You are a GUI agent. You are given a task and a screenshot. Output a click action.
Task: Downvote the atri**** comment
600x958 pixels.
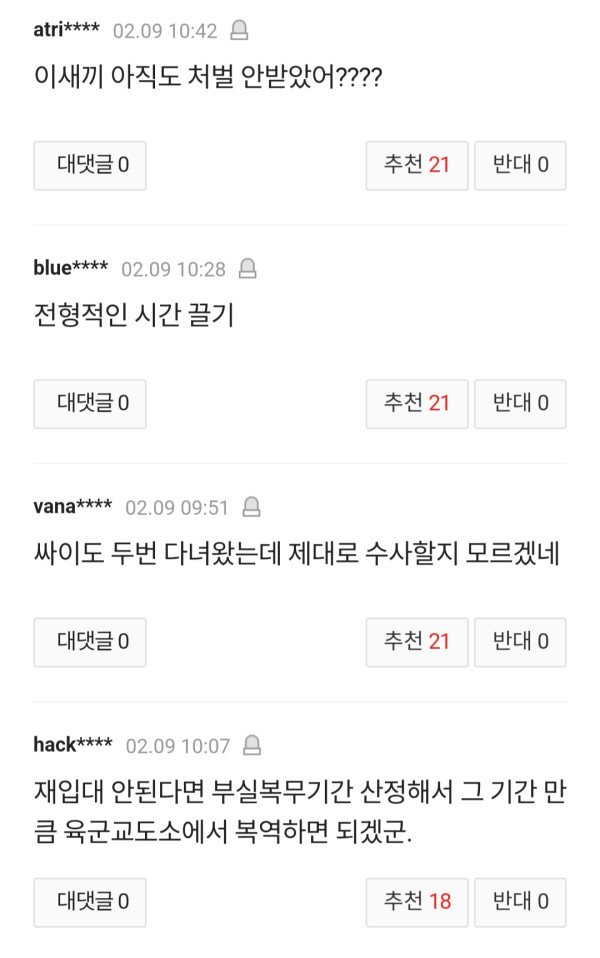(x=520, y=165)
